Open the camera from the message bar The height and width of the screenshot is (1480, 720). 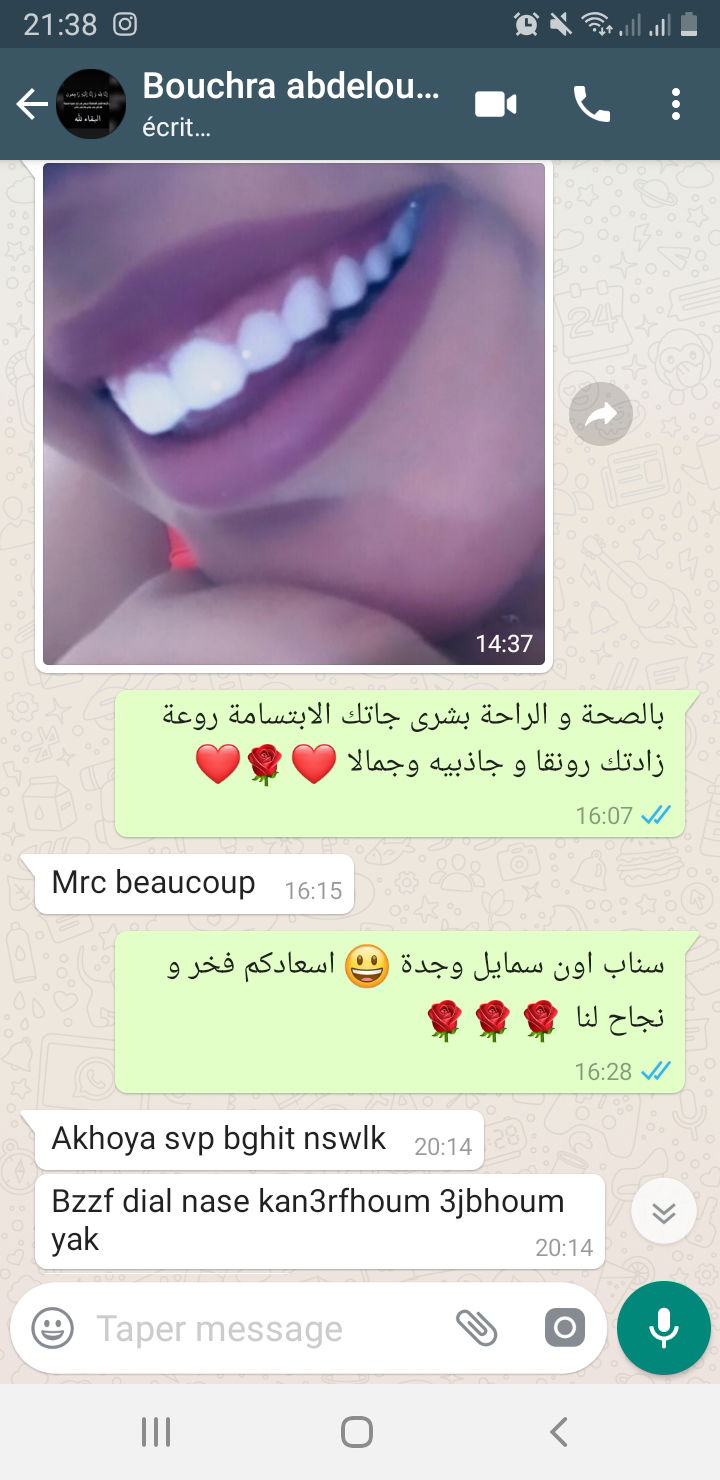click(x=565, y=1328)
